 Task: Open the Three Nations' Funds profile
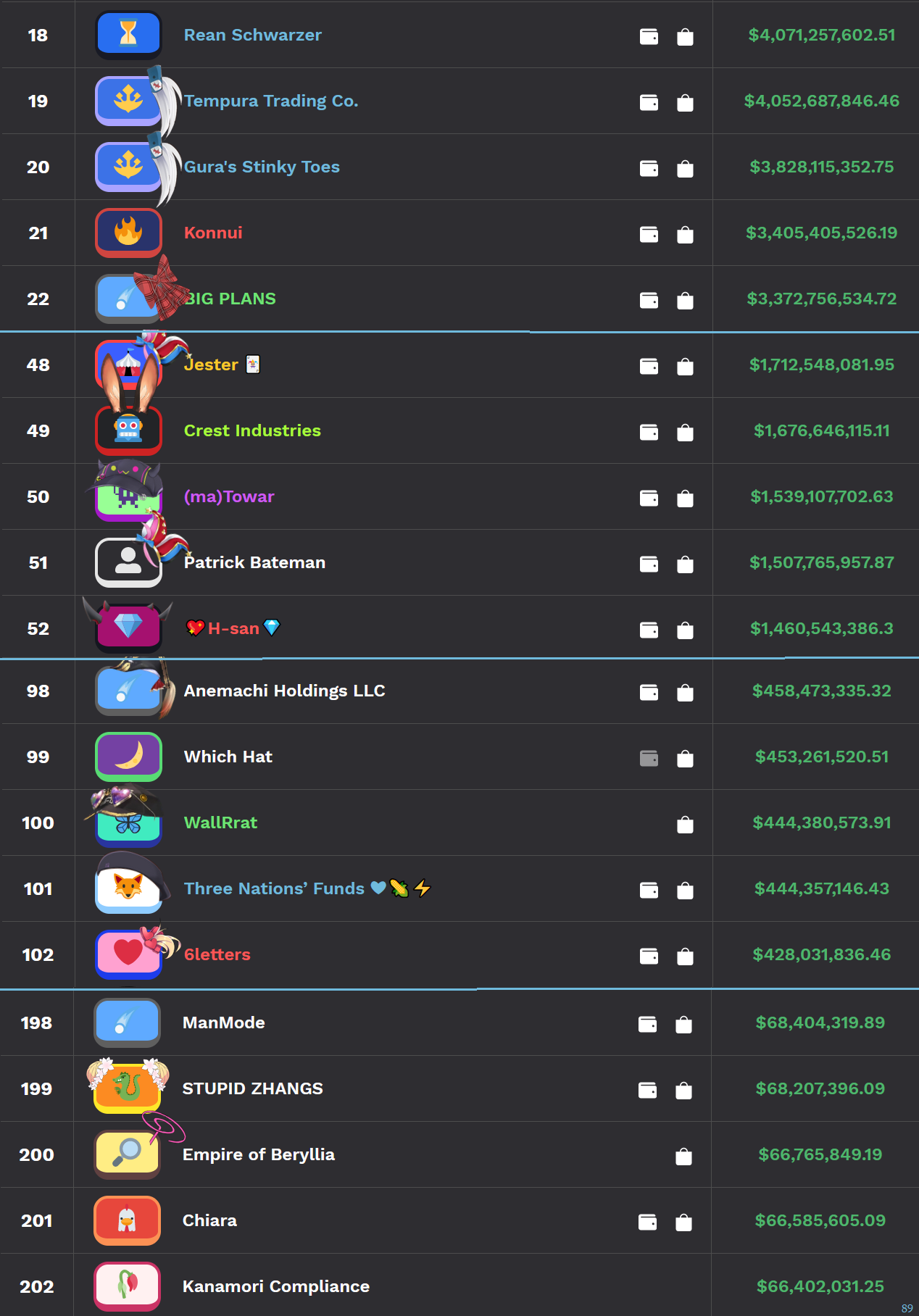coord(274,888)
